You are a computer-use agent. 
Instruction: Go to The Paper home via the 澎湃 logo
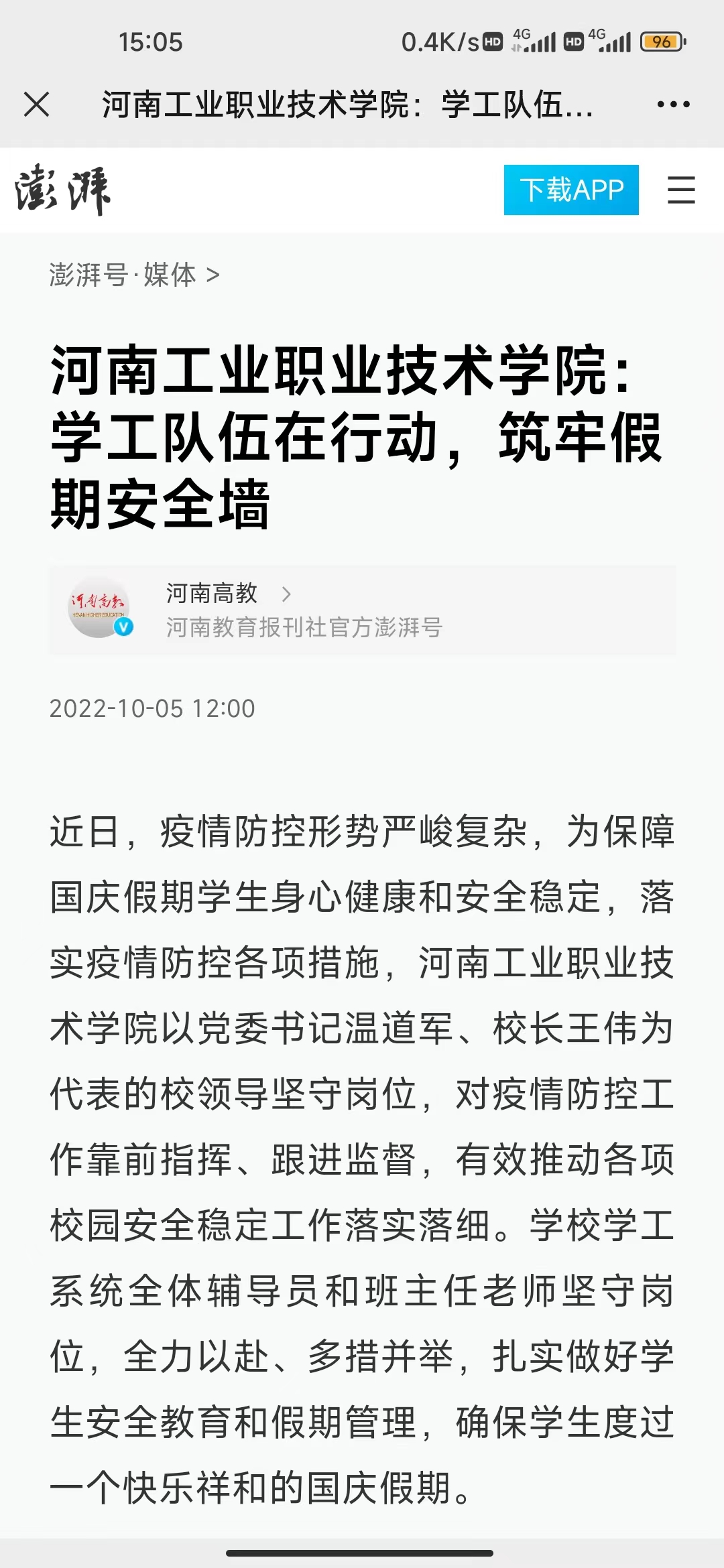pyautogui.click(x=63, y=190)
